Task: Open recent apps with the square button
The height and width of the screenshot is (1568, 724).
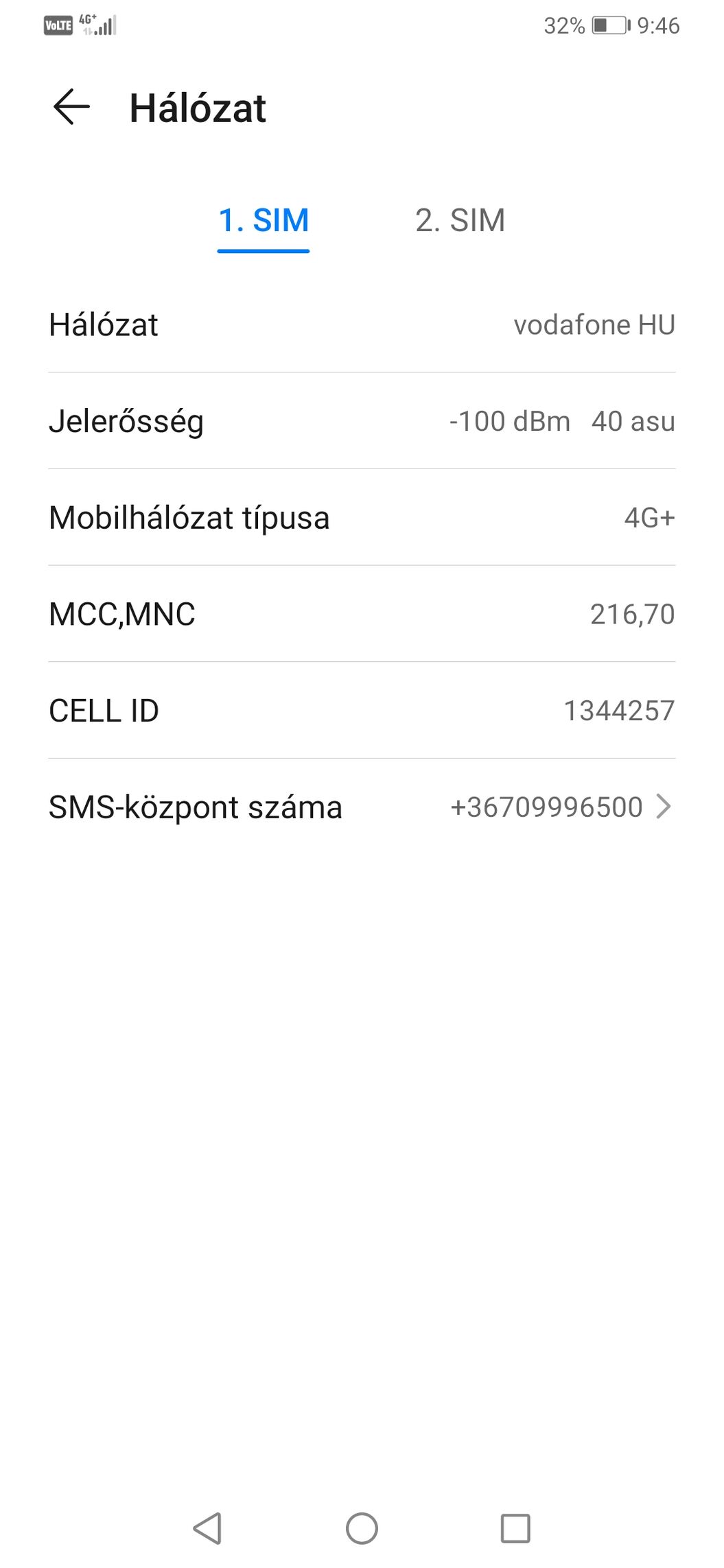Action: coord(515,1528)
